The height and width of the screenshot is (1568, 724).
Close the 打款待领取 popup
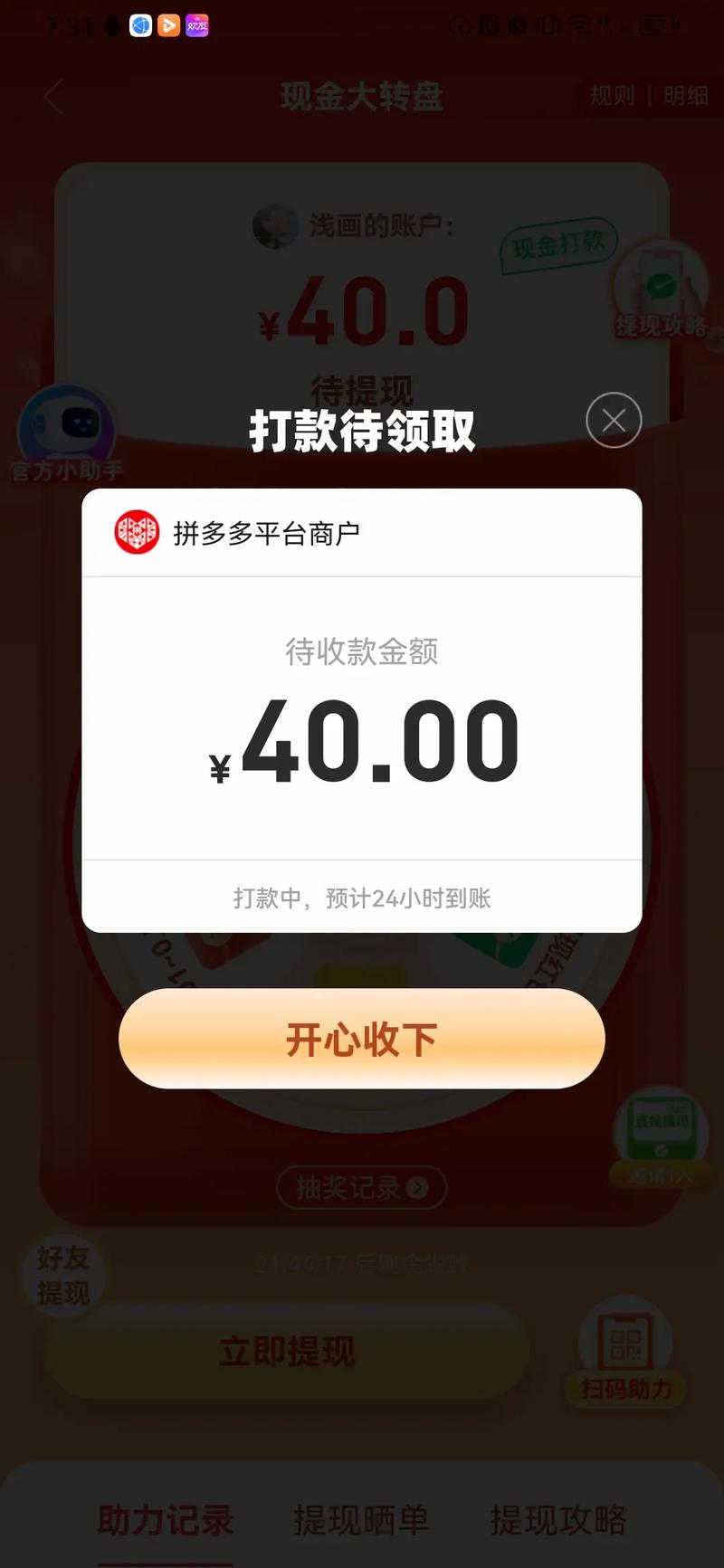coord(614,420)
